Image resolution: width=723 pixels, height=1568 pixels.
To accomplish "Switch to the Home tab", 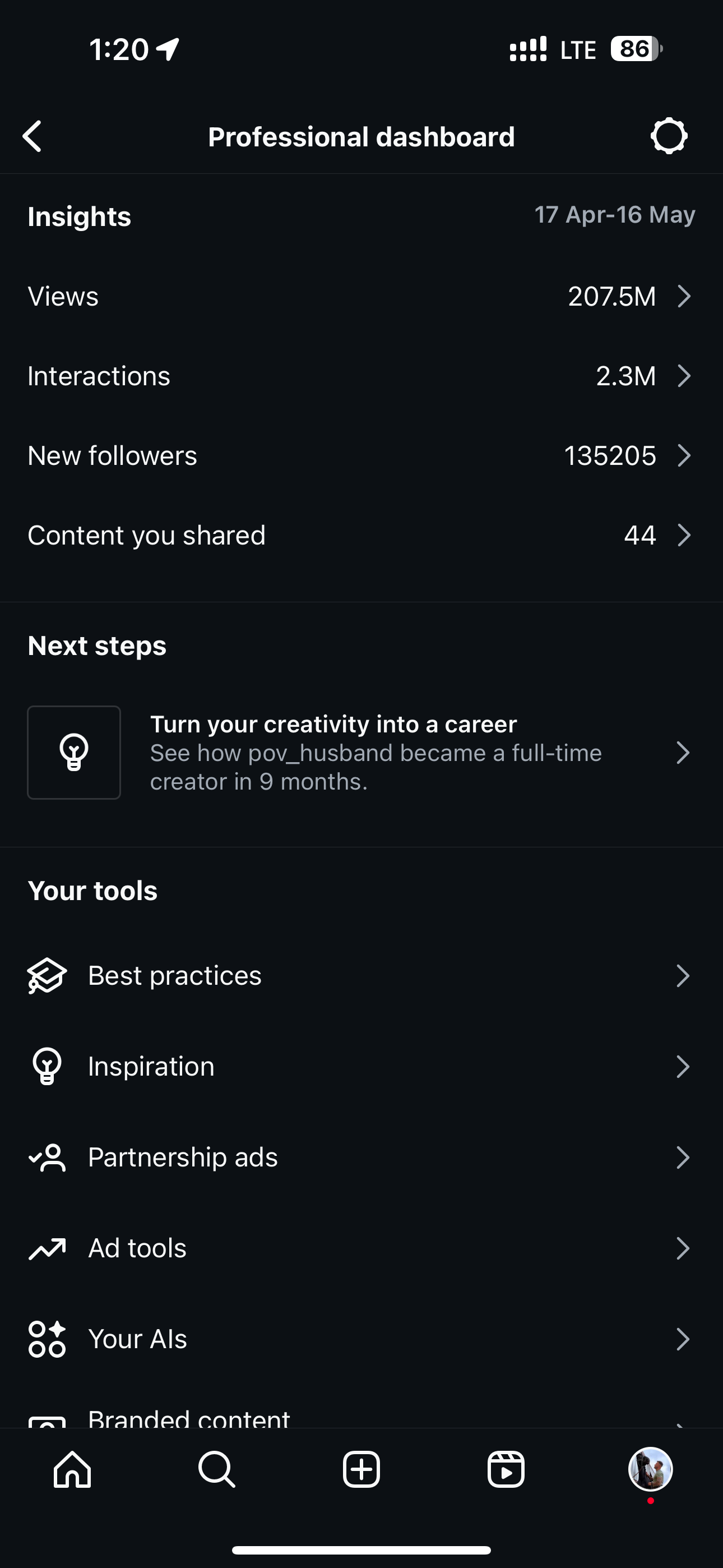I will click(72, 1469).
